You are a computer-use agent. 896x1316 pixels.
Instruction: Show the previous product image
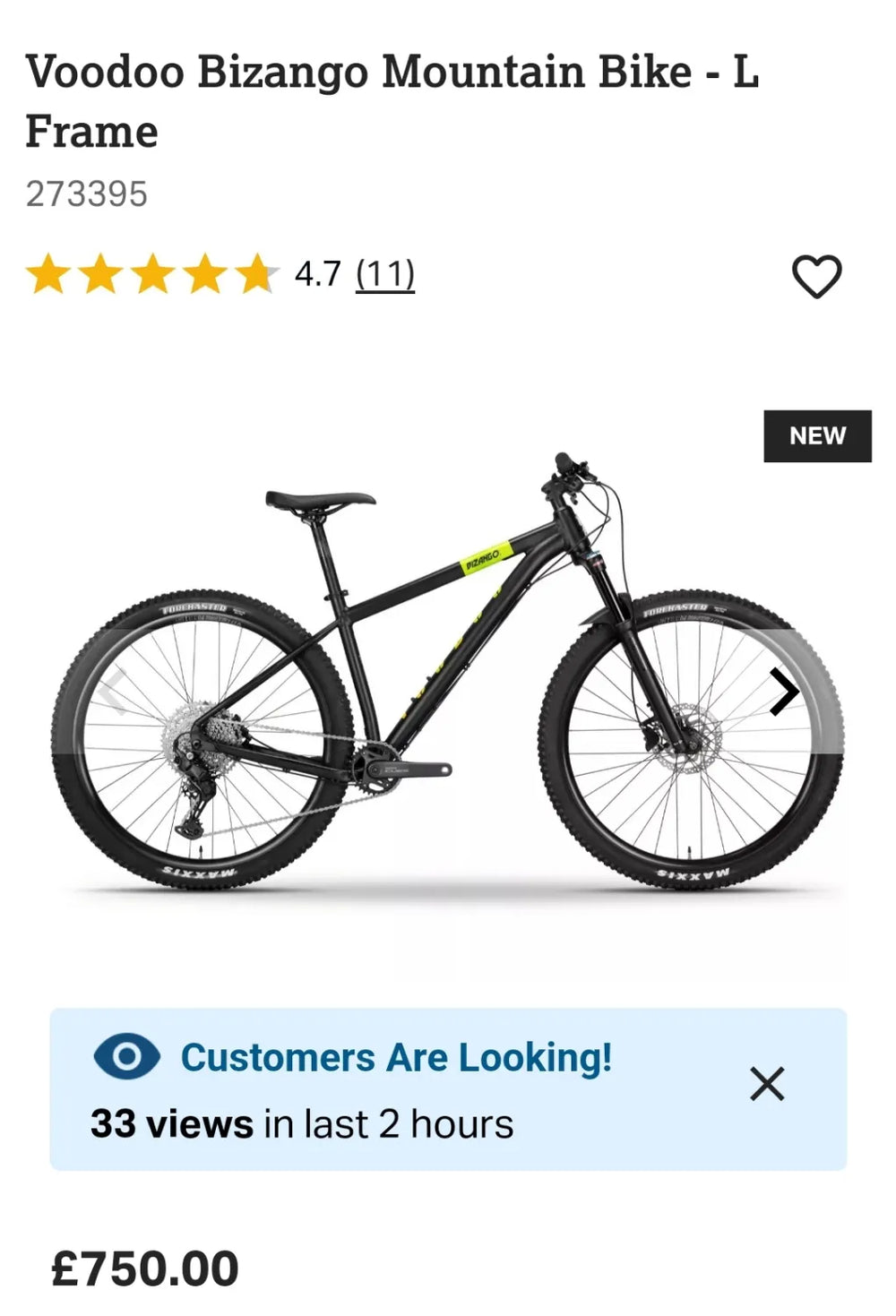[x=113, y=692]
